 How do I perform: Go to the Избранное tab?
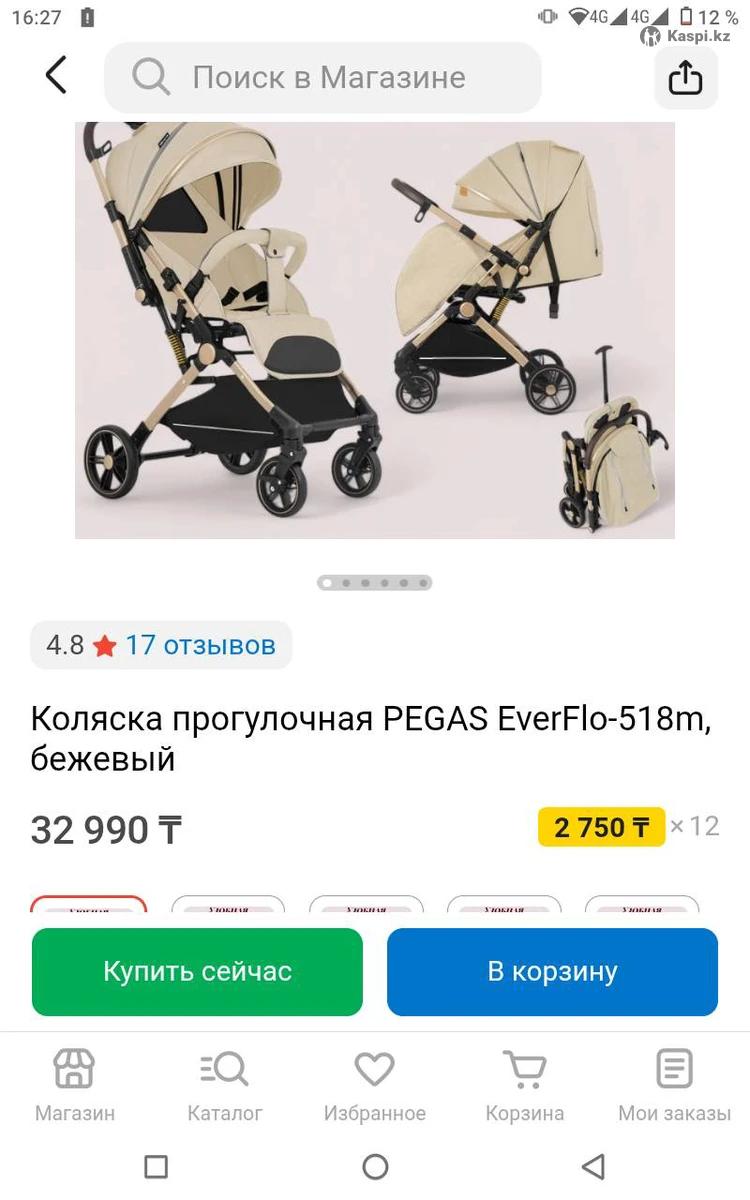(x=375, y=1085)
